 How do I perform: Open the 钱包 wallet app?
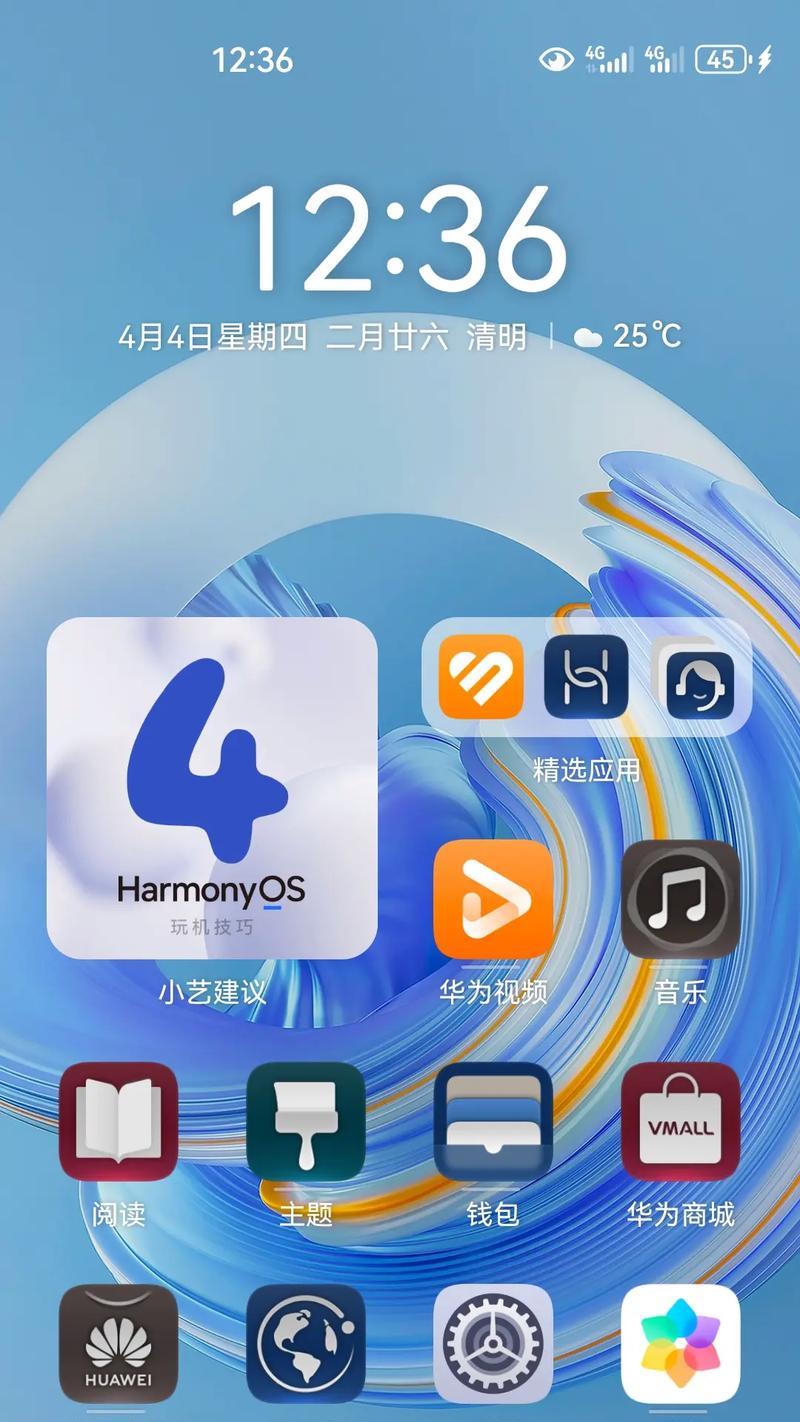pyautogui.click(x=493, y=1121)
